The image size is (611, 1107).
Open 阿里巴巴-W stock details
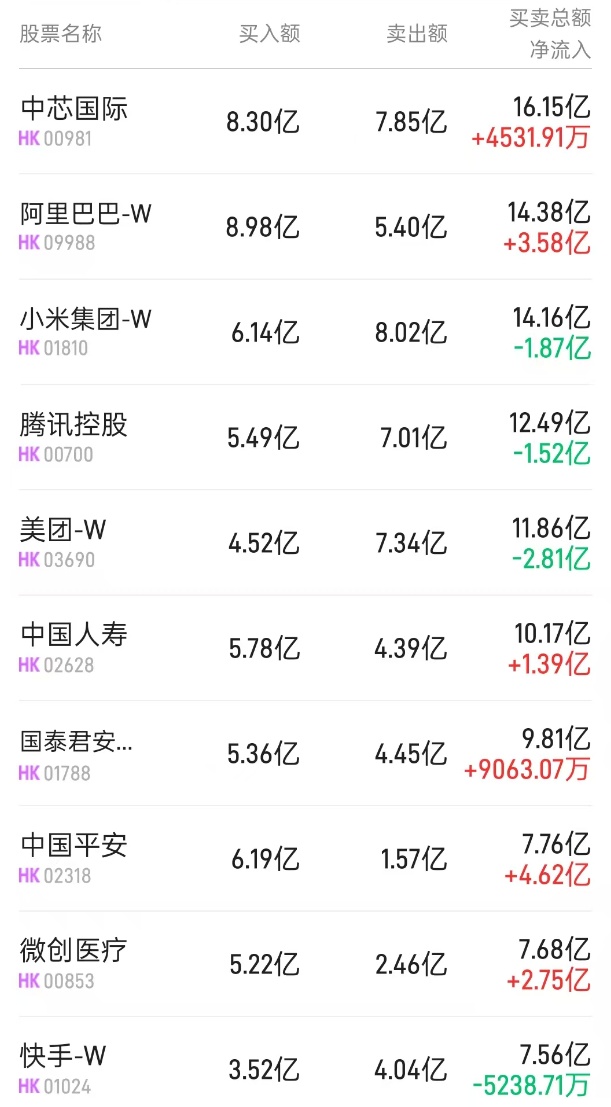tap(86, 214)
